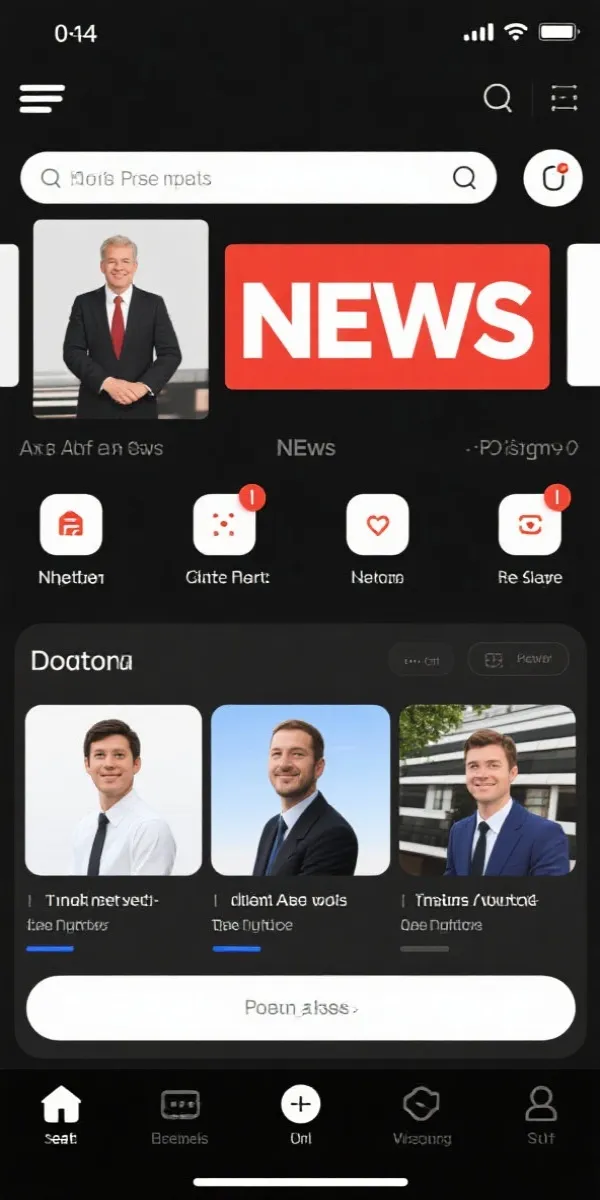600x1200 pixels.
Task: Select the second chip in the Doatona header
Action: click(518, 660)
